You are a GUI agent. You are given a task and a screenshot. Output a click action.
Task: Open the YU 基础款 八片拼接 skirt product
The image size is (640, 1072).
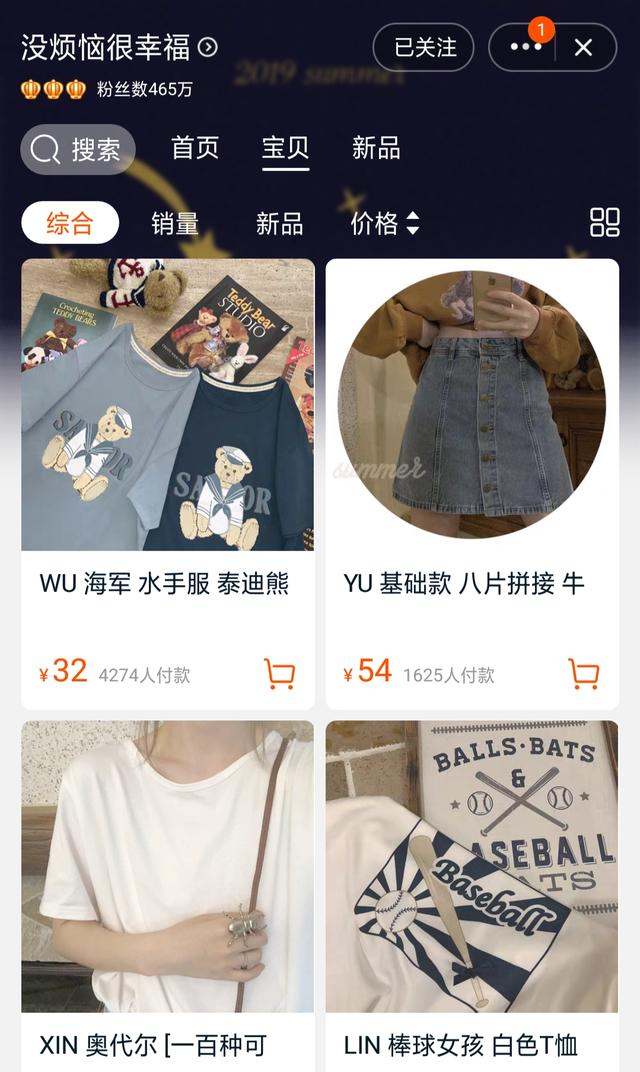click(x=472, y=484)
